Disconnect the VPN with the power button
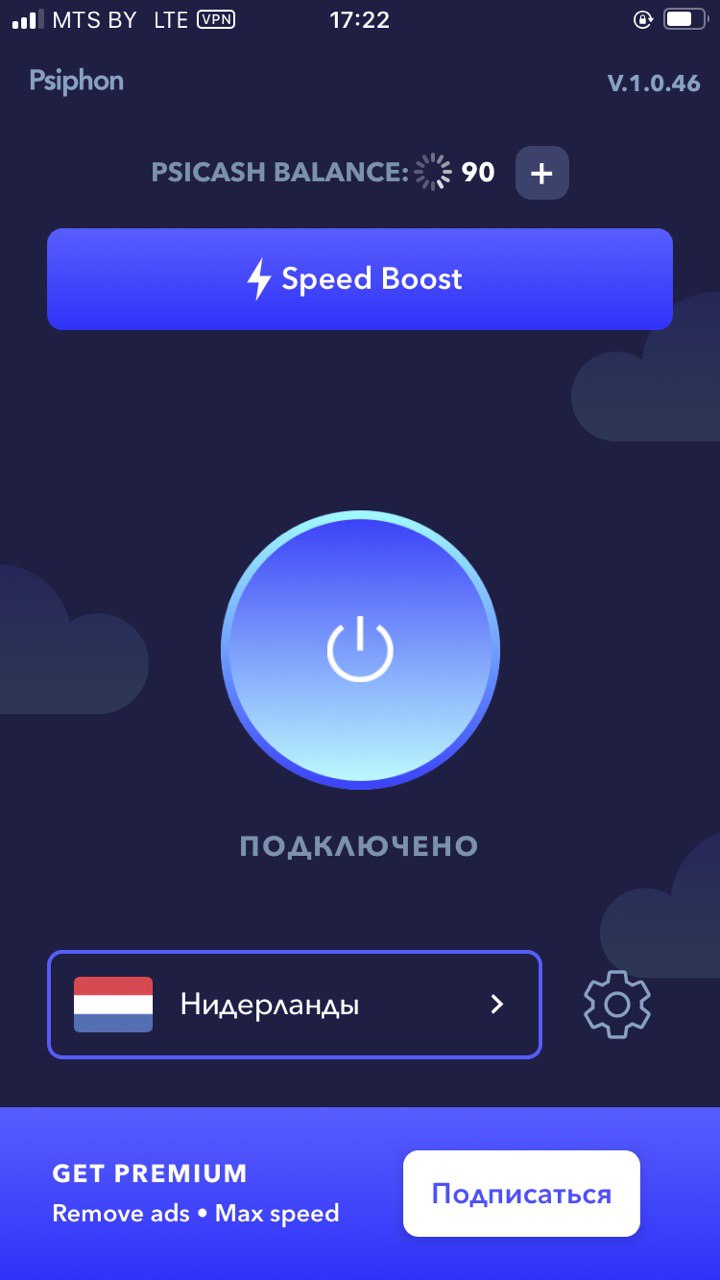Viewport: 720px width, 1280px height. 360,650
